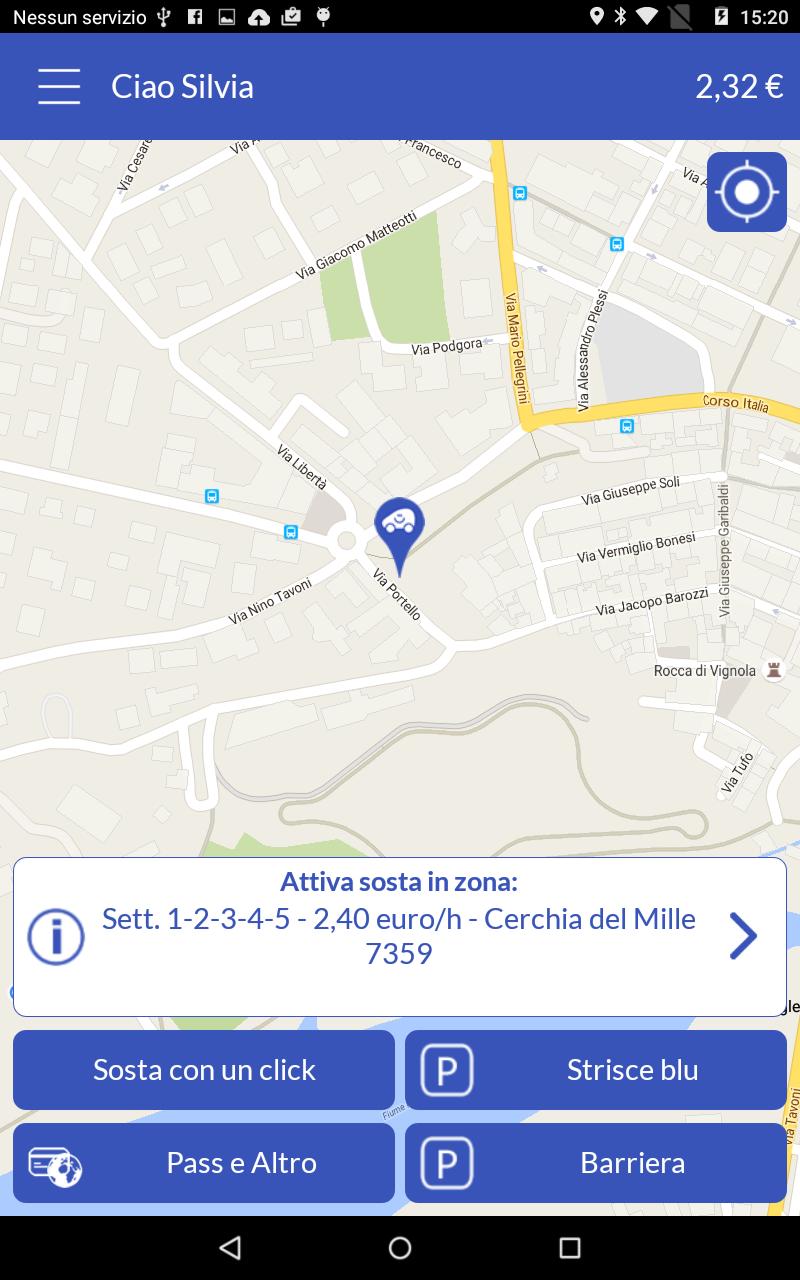Open info for the parking zone
Screen dimensions: 800x1280
pos(55,937)
